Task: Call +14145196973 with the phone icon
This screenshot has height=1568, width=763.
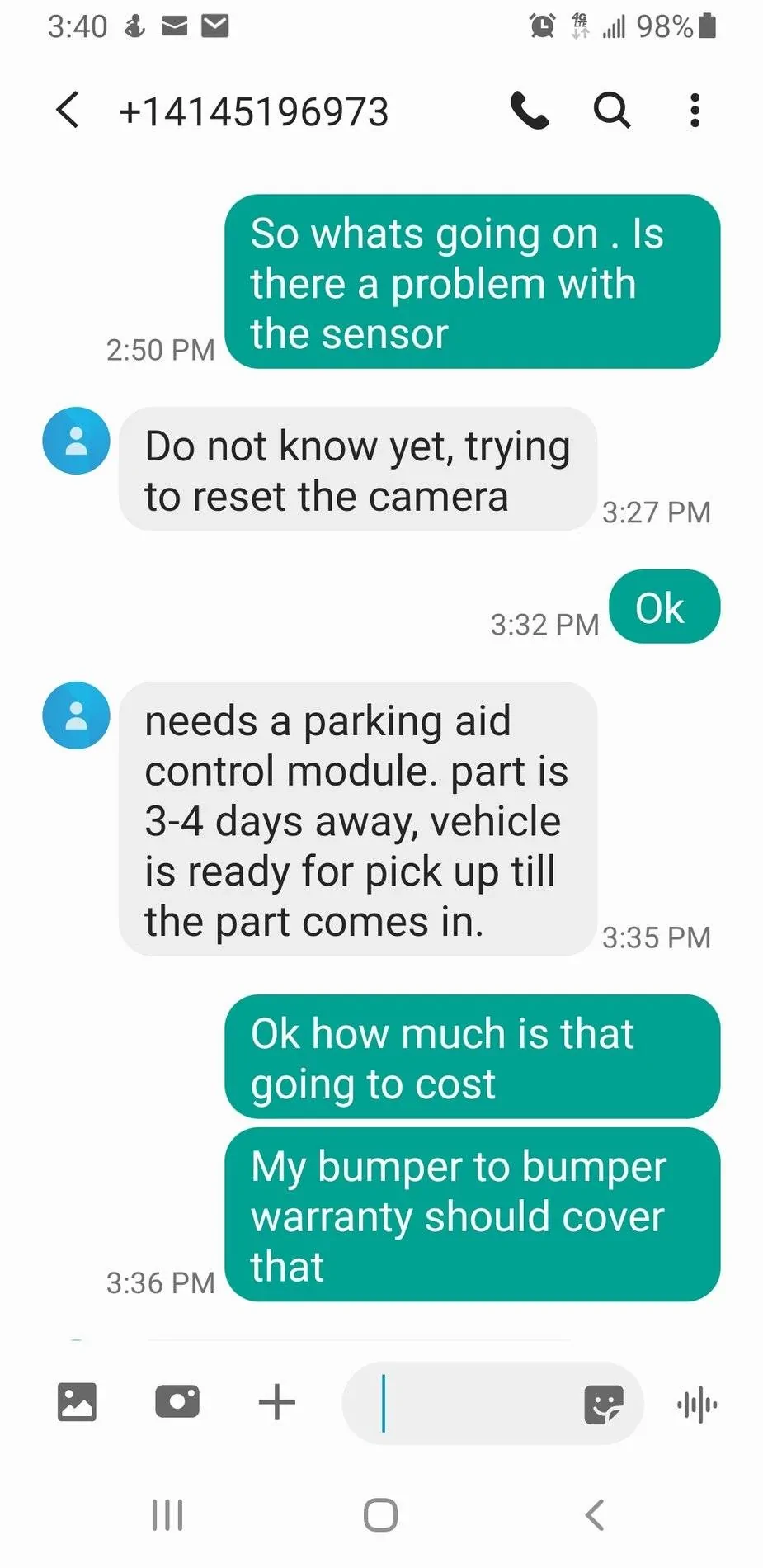Action: click(x=529, y=111)
